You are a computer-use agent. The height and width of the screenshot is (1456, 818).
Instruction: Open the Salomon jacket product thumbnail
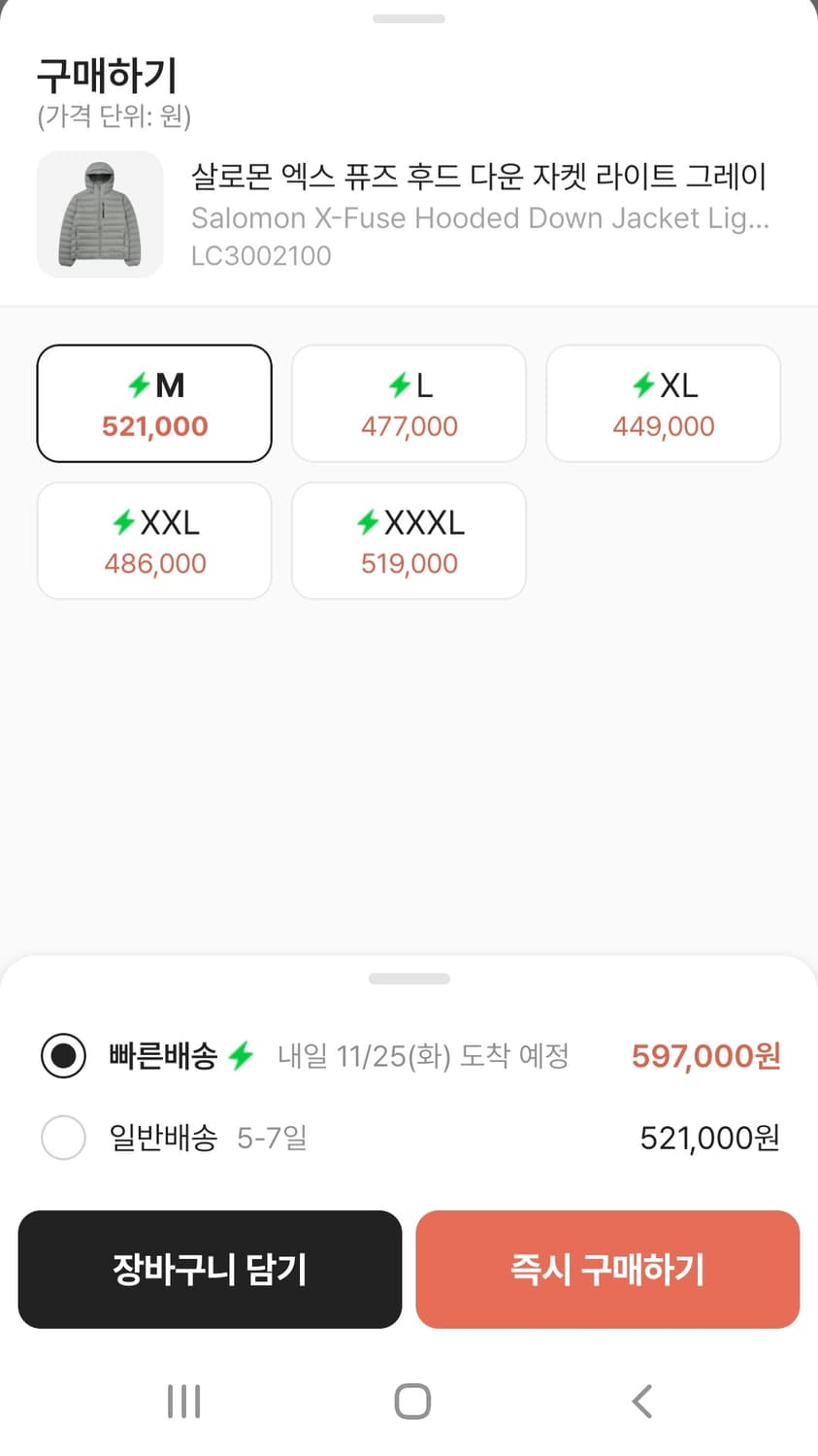click(x=100, y=215)
